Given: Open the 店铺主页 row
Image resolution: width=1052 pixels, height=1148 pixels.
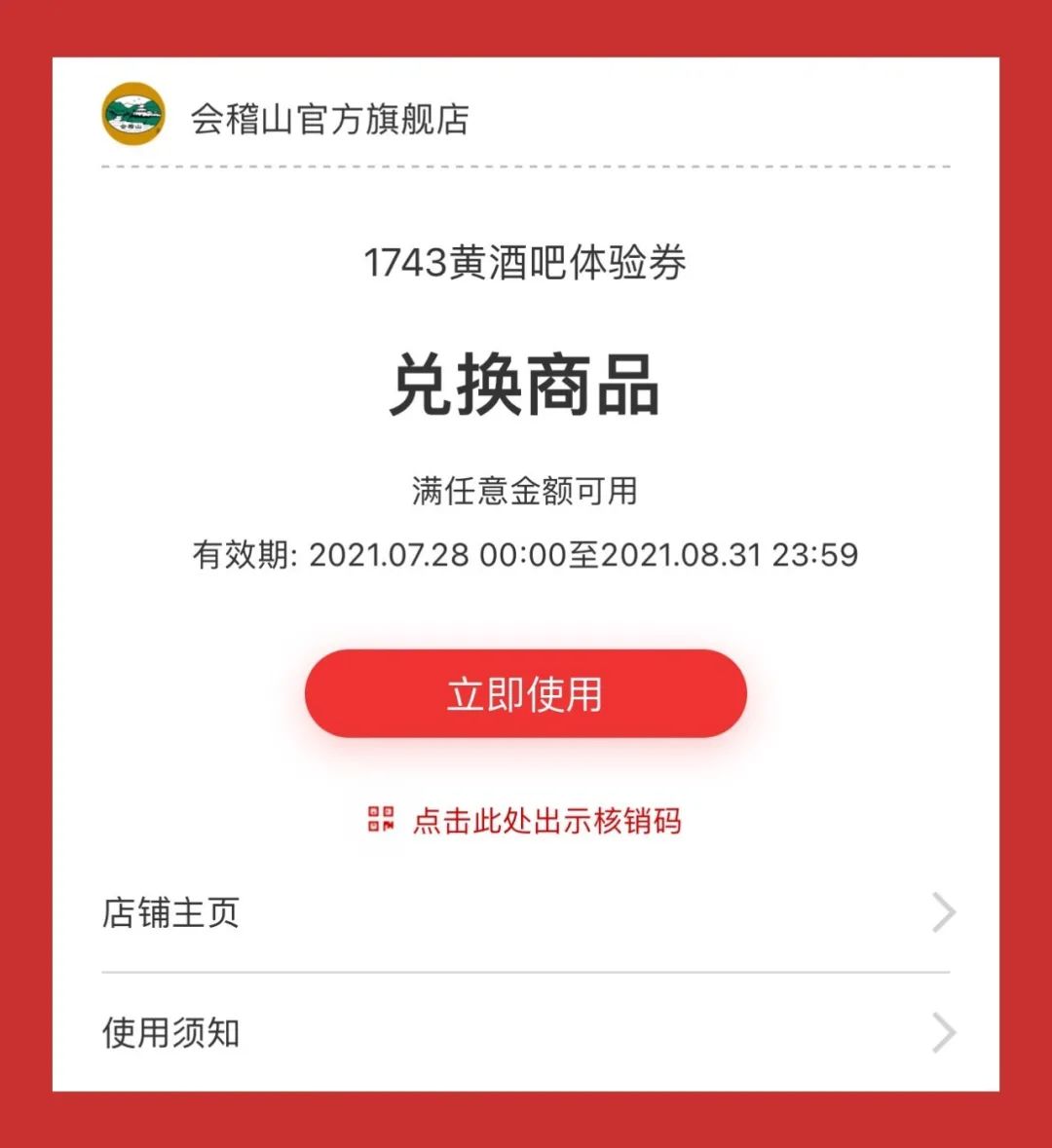Looking at the screenshot, I should click(x=525, y=913).
